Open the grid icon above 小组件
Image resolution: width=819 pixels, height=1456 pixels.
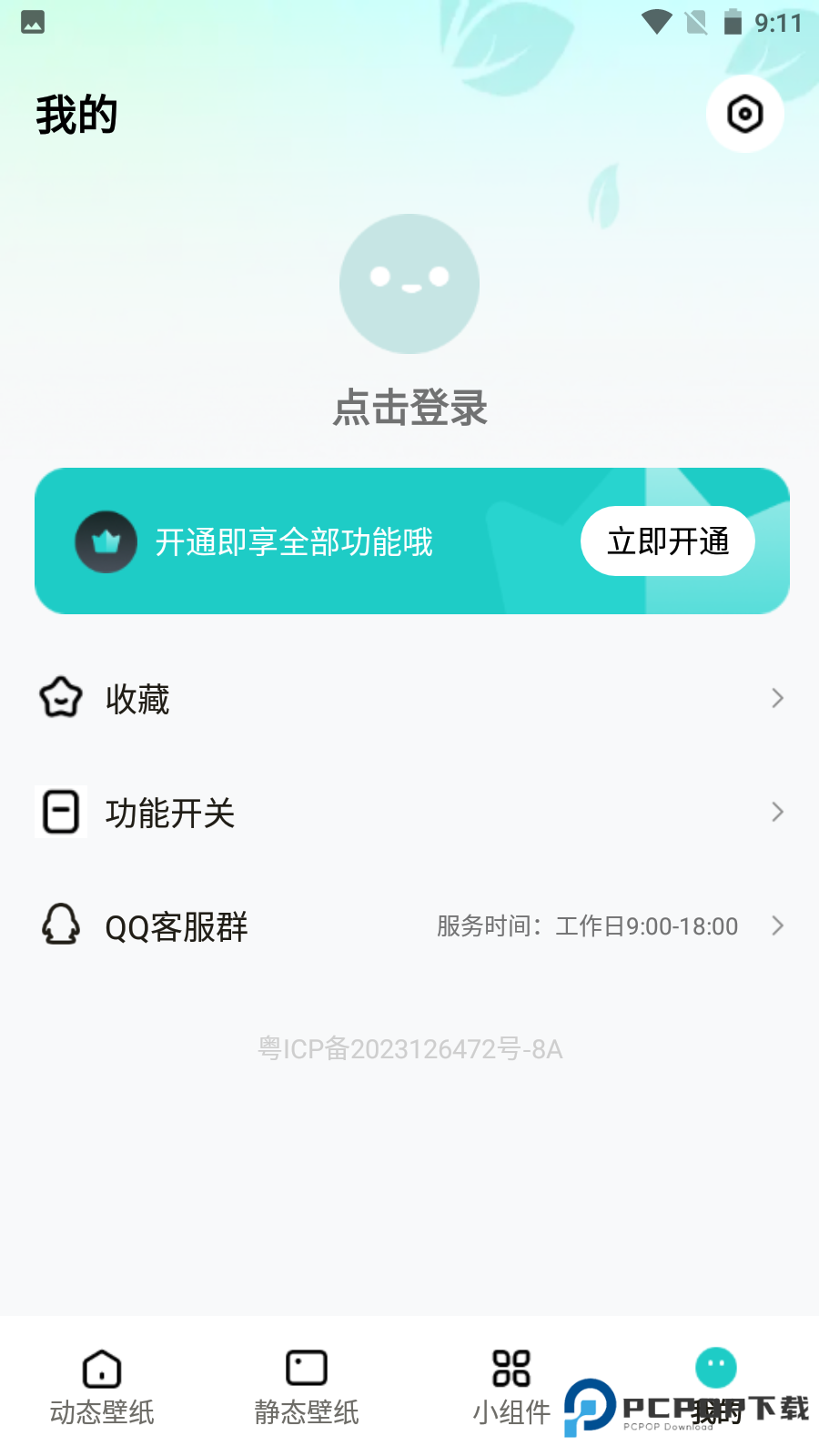[x=511, y=1367]
